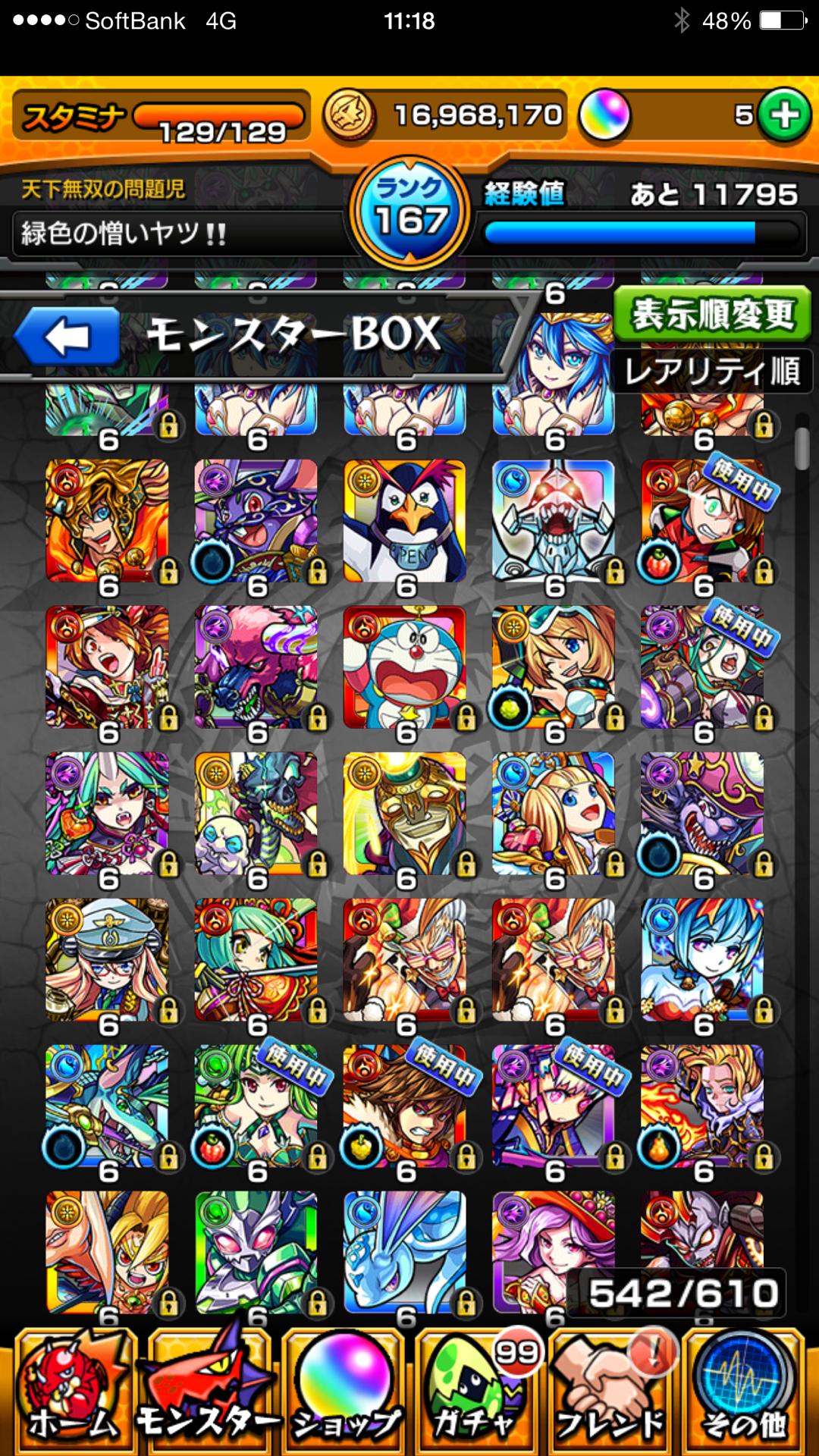Select the pink beast with green fangs
The height and width of the screenshot is (1456, 819).
click(256, 667)
